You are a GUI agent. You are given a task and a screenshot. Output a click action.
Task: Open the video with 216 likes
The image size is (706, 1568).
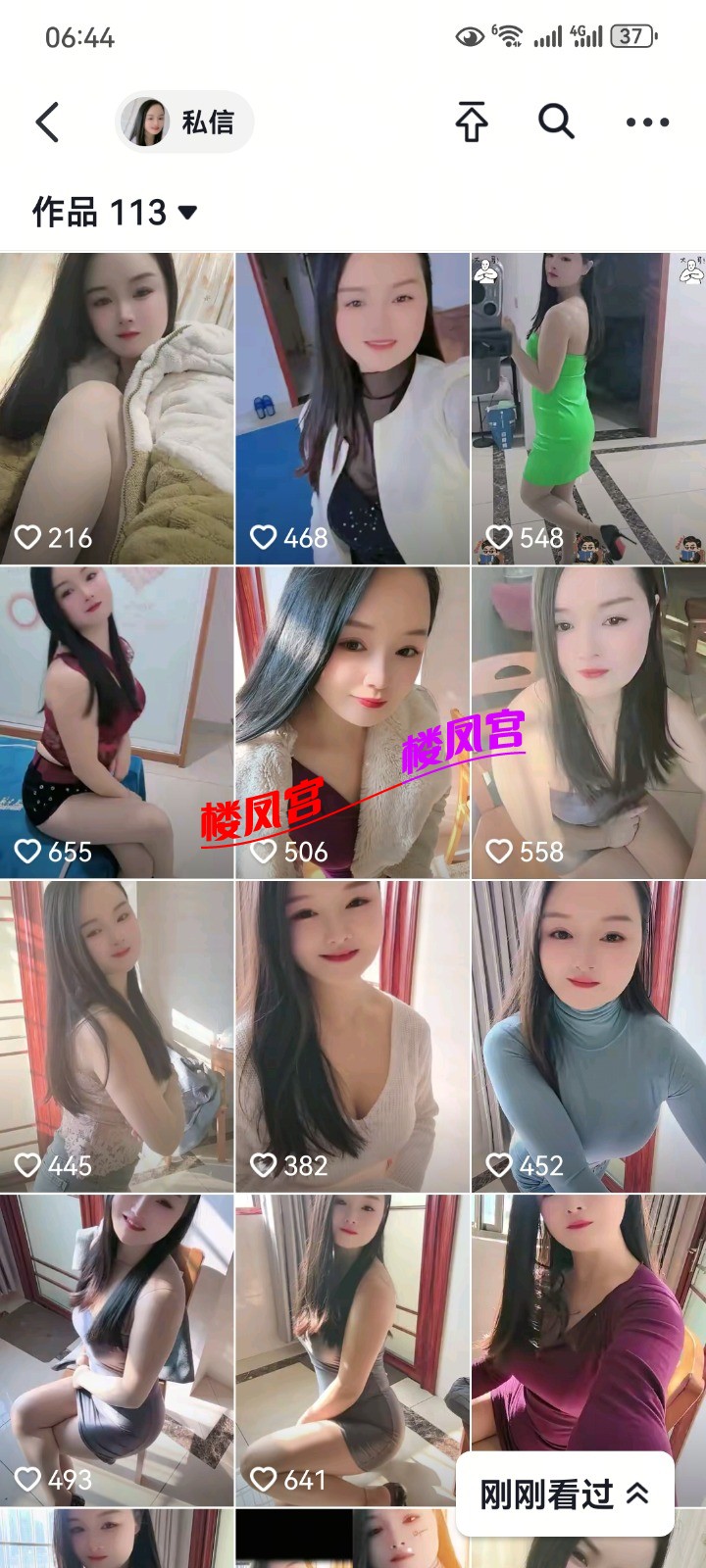tap(117, 409)
